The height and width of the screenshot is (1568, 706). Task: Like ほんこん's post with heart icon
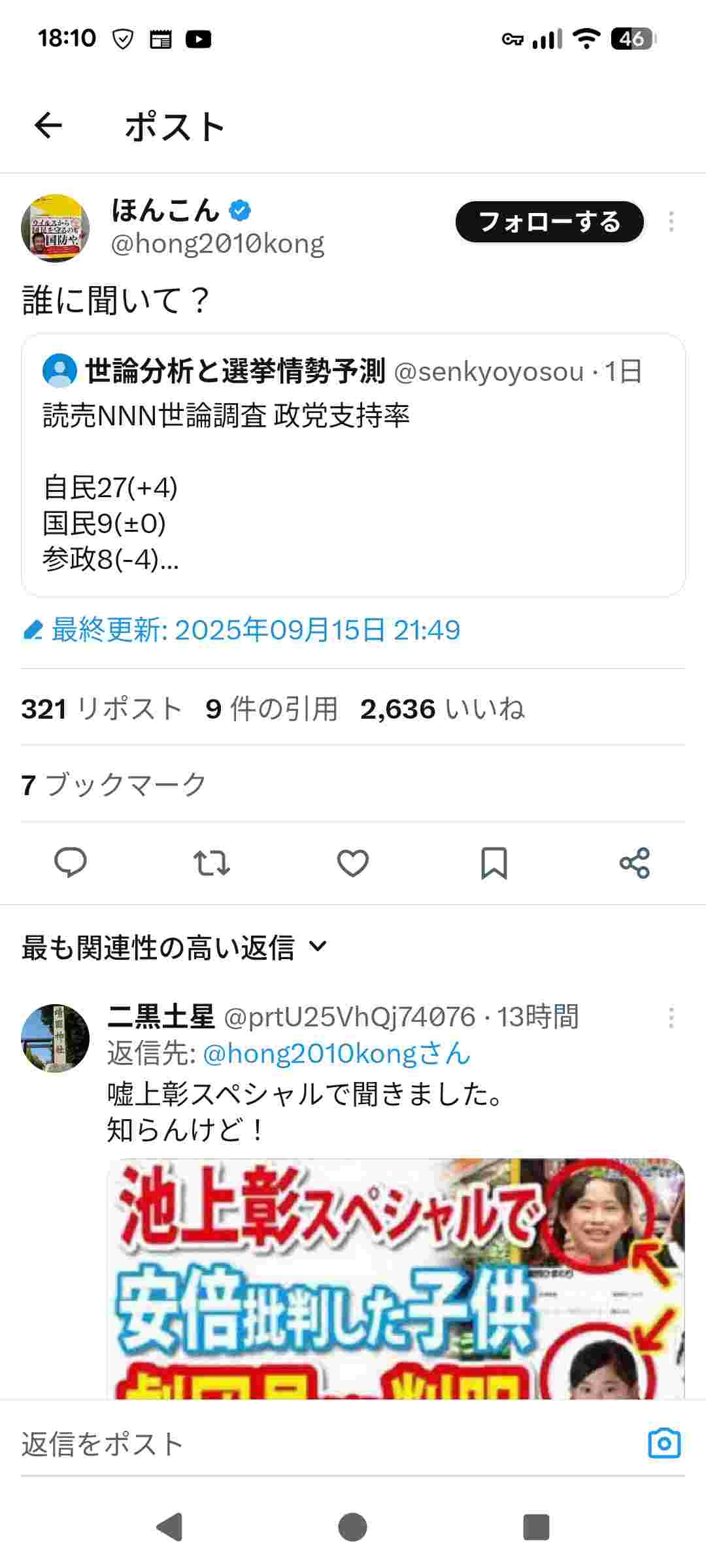click(353, 863)
